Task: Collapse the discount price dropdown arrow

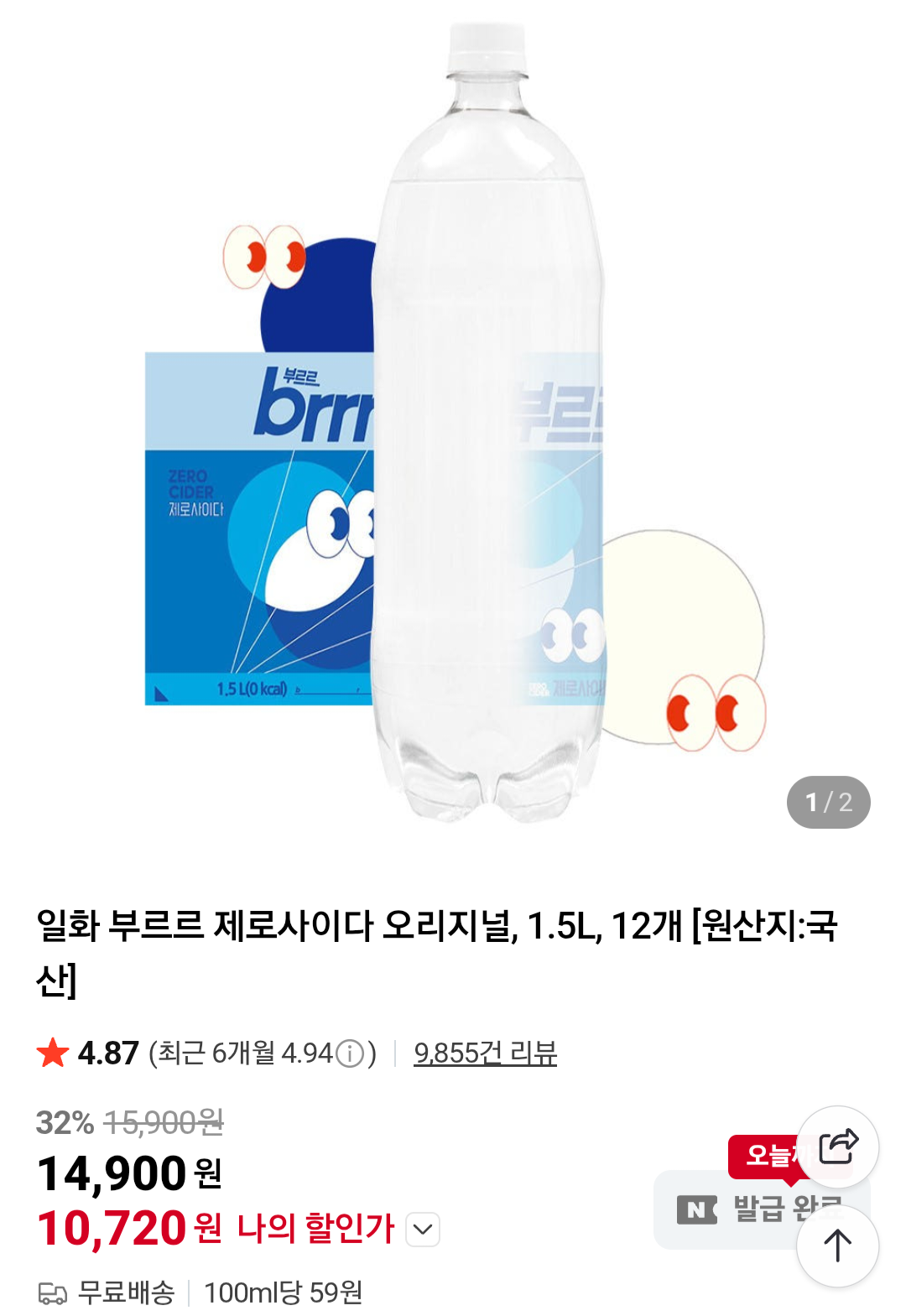Action: tap(424, 1229)
